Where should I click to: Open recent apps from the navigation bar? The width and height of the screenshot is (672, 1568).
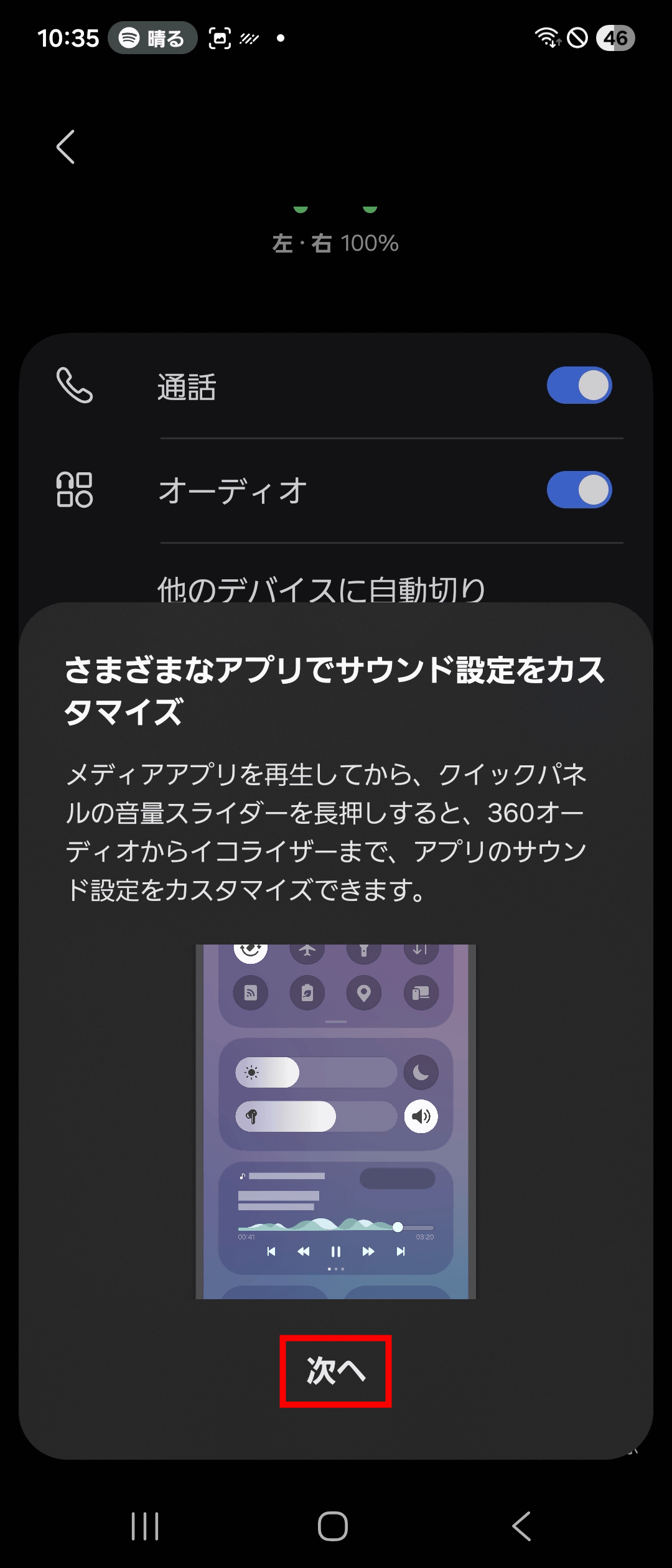(x=145, y=1526)
